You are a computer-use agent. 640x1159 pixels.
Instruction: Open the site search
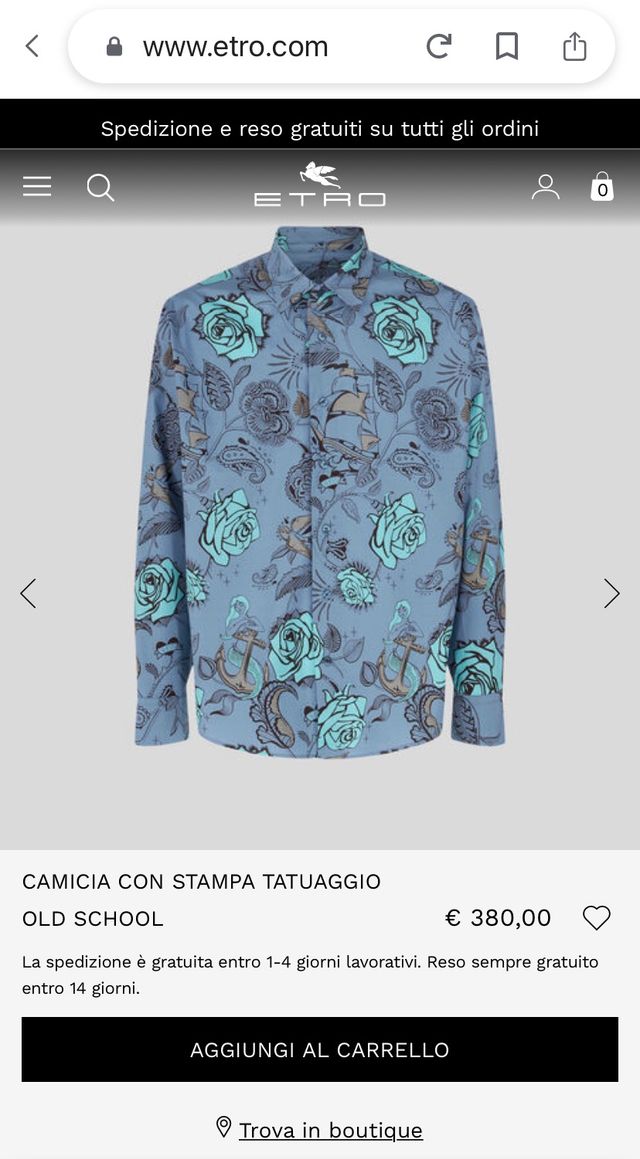(100, 187)
